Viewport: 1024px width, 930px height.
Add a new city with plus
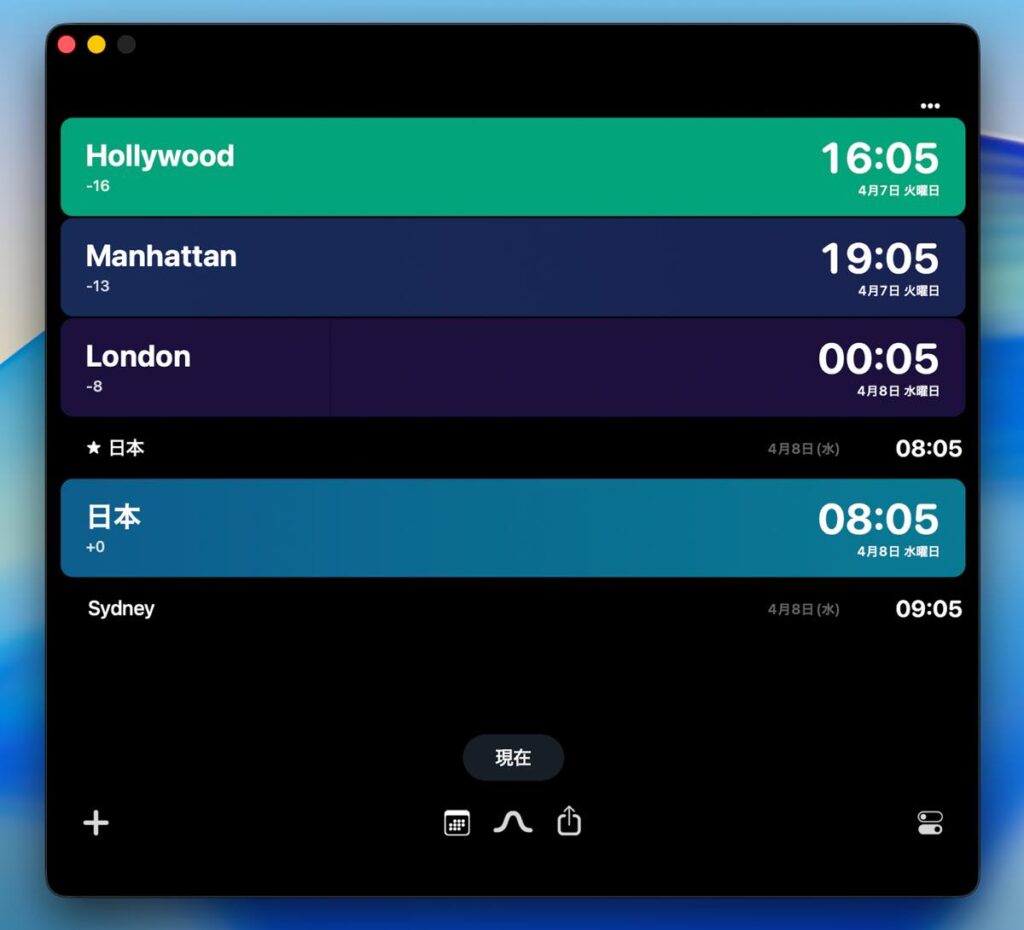click(96, 823)
